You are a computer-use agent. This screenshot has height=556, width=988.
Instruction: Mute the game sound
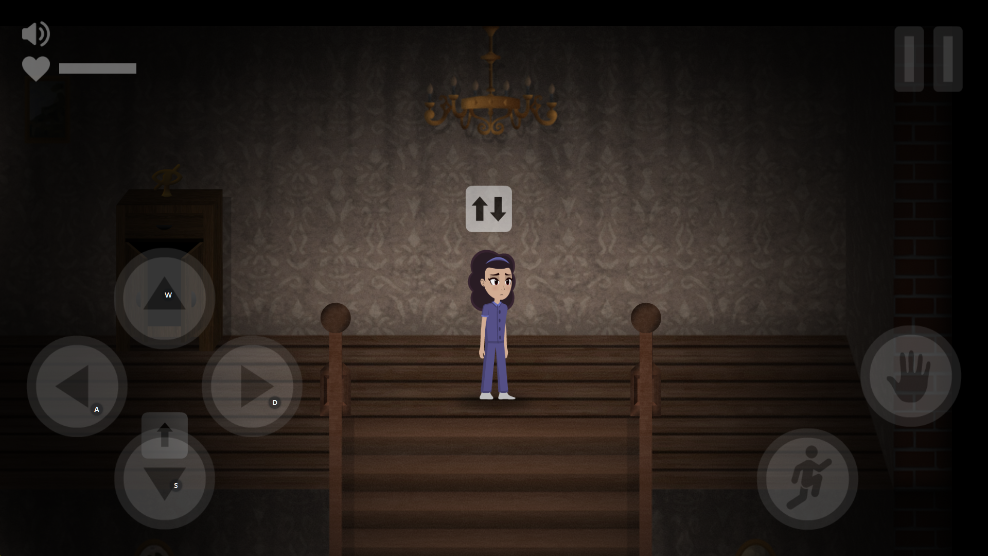35,34
